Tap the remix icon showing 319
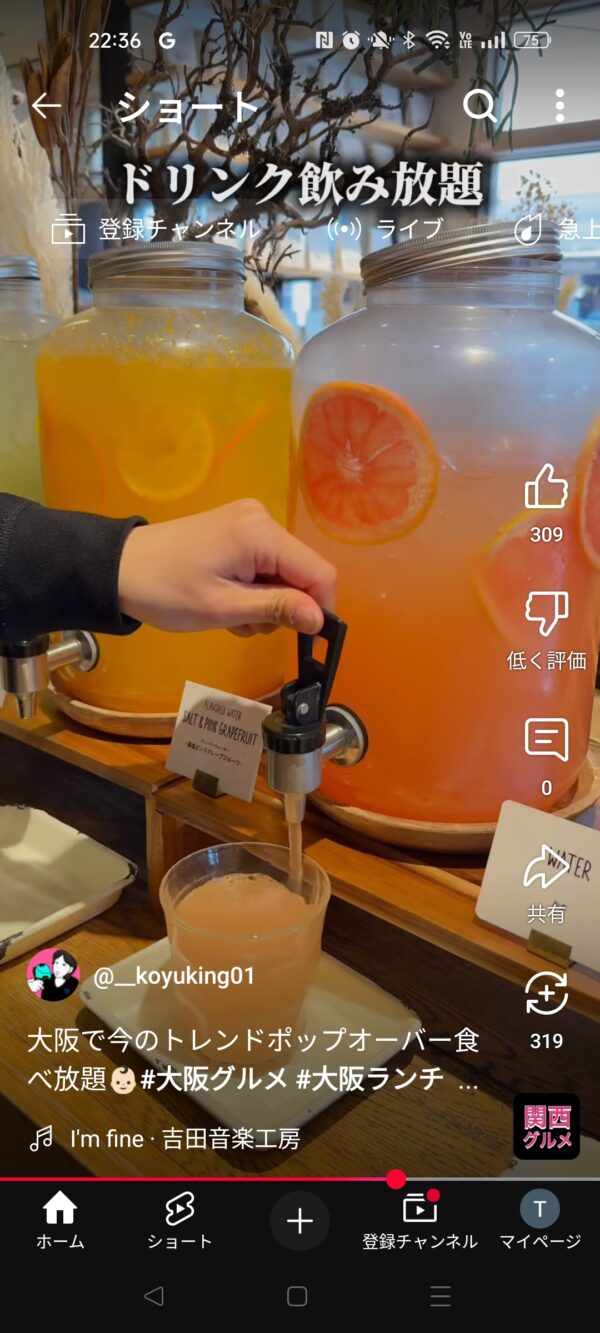Screen dimensions: 600x1333 546,995
